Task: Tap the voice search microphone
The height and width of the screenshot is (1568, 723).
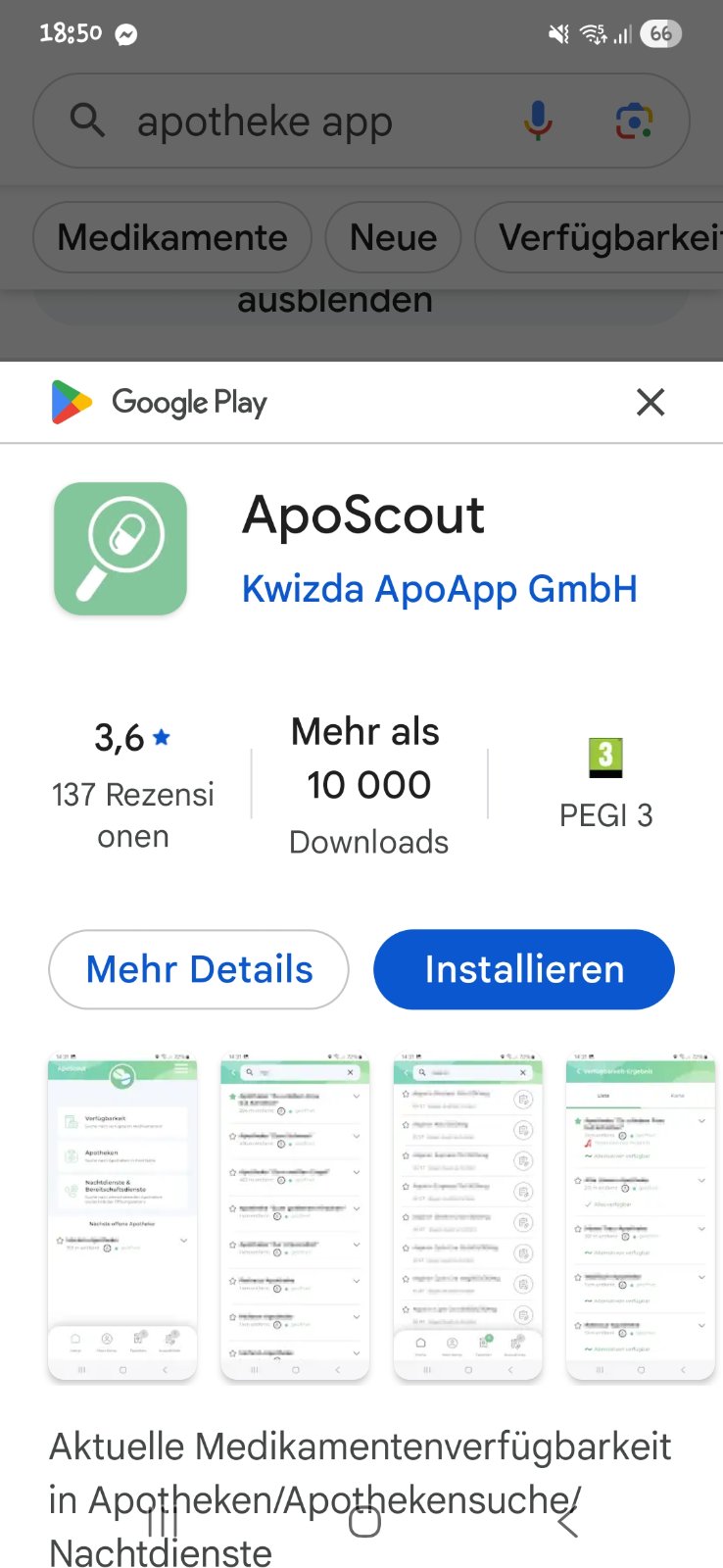Action: pyautogui.click(x=537, y=122)
